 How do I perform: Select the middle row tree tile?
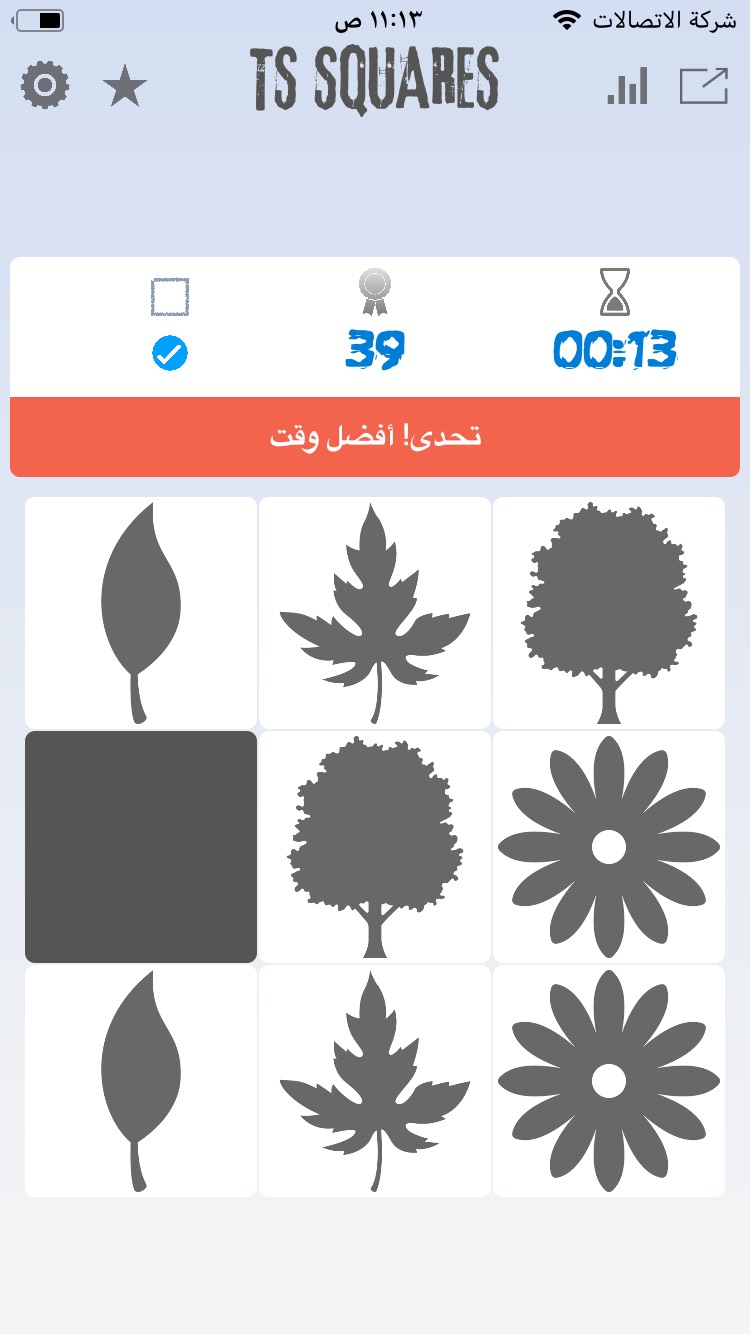[x=375, y=847]
